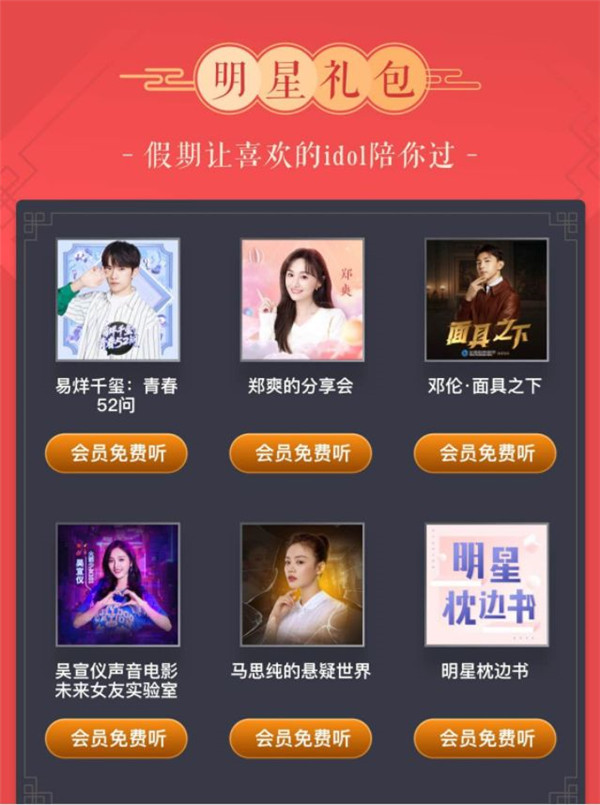Image resolution: width=600 pixels, height=805 pixels.
Task: Tap 会员免费听 under 郑爽的分享会
Action: (x=301, y=453)
